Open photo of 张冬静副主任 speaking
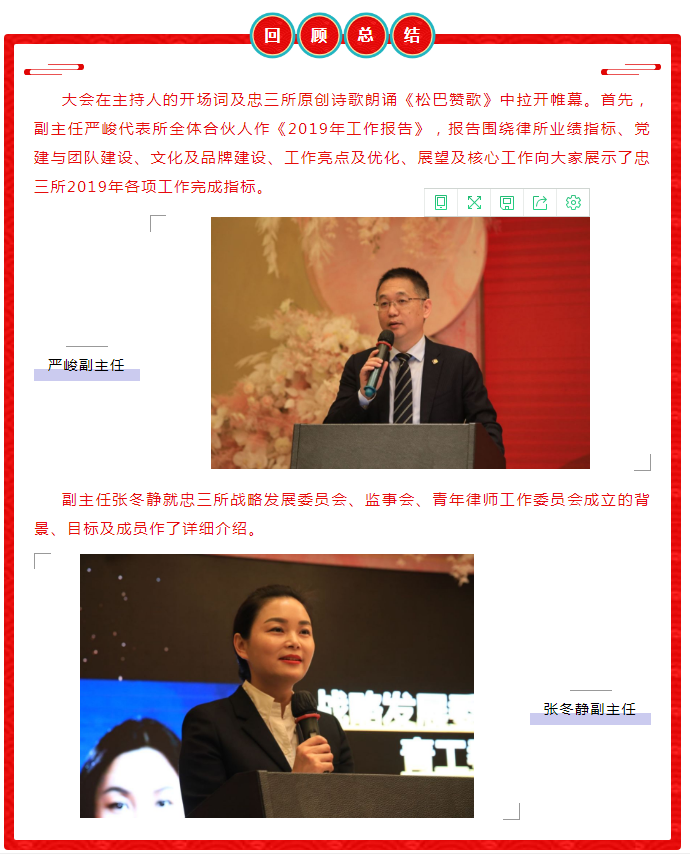The height and width of the screenshot is (854, 690). coord(277,686)
